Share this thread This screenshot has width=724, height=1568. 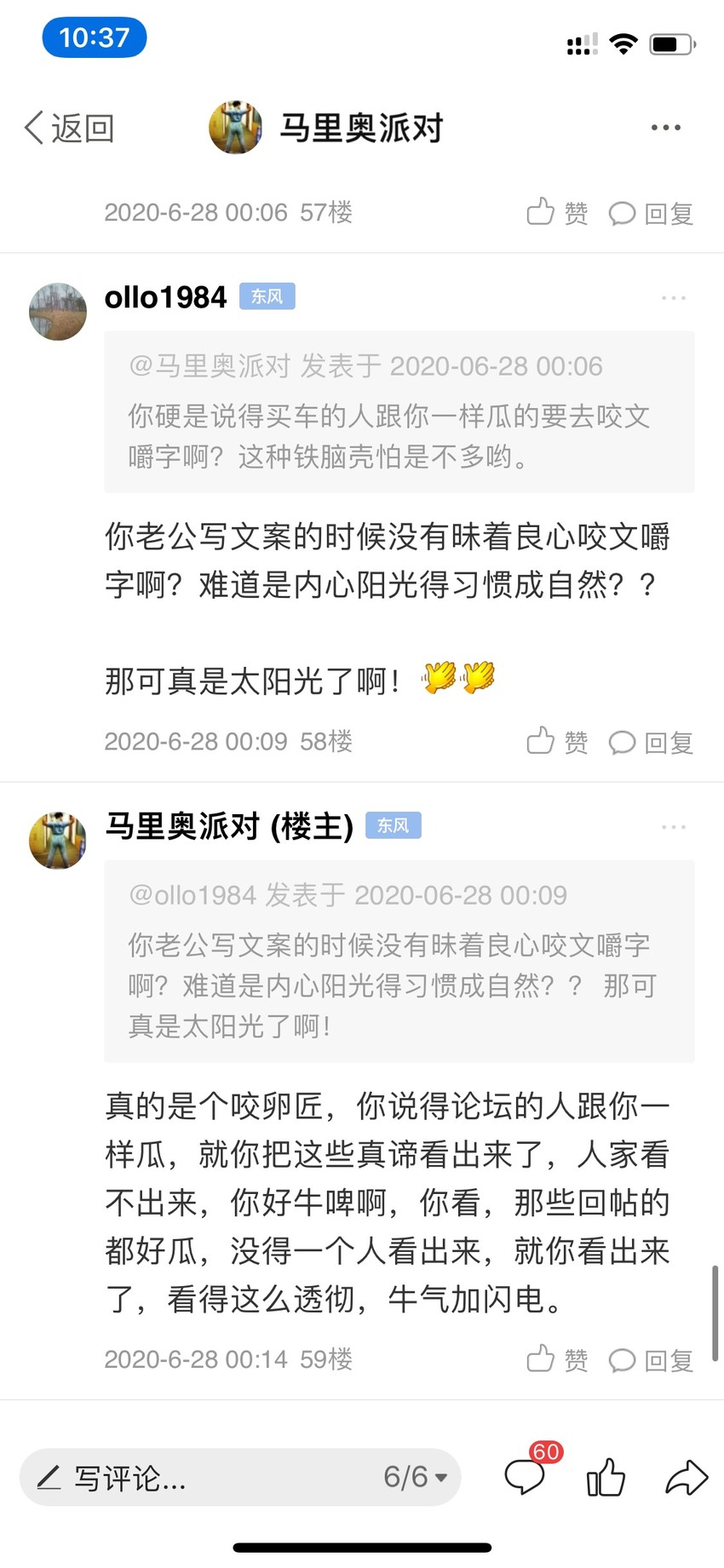click(x=687, y=1477)
